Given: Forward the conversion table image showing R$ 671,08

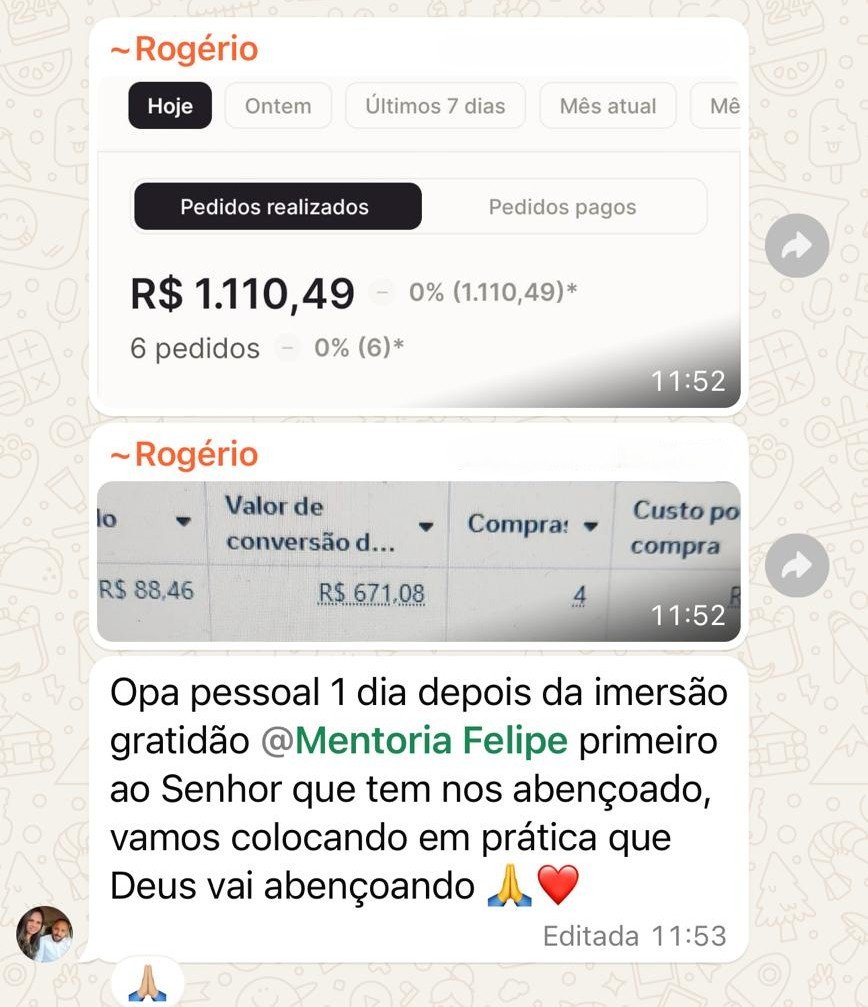Looking at the screenshot, I should tap(796, 567).
